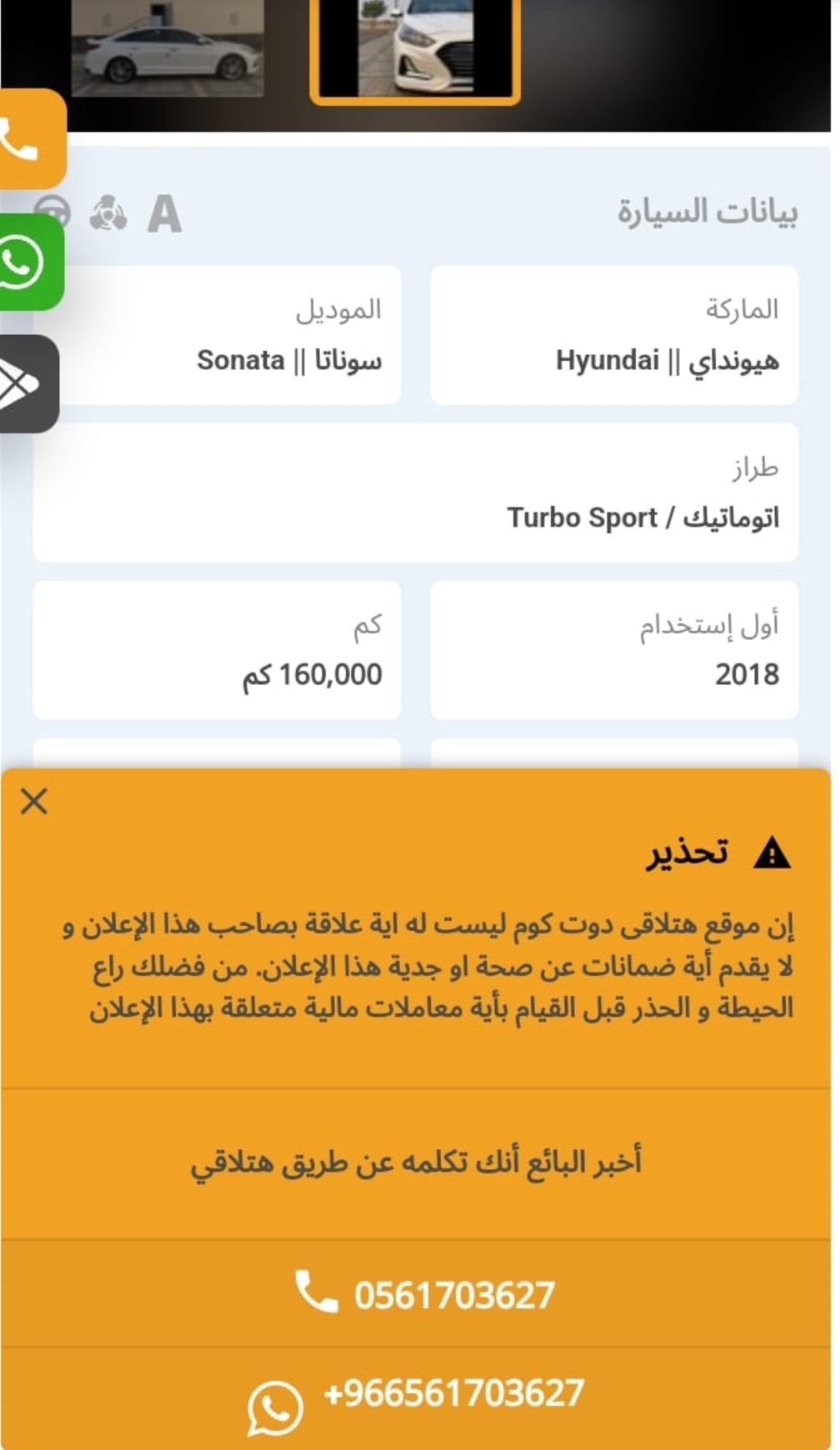Tap the floating green WhatsApp button
Screen dimensions: 840x1450
pyautogui.click(x=32, y=262)
